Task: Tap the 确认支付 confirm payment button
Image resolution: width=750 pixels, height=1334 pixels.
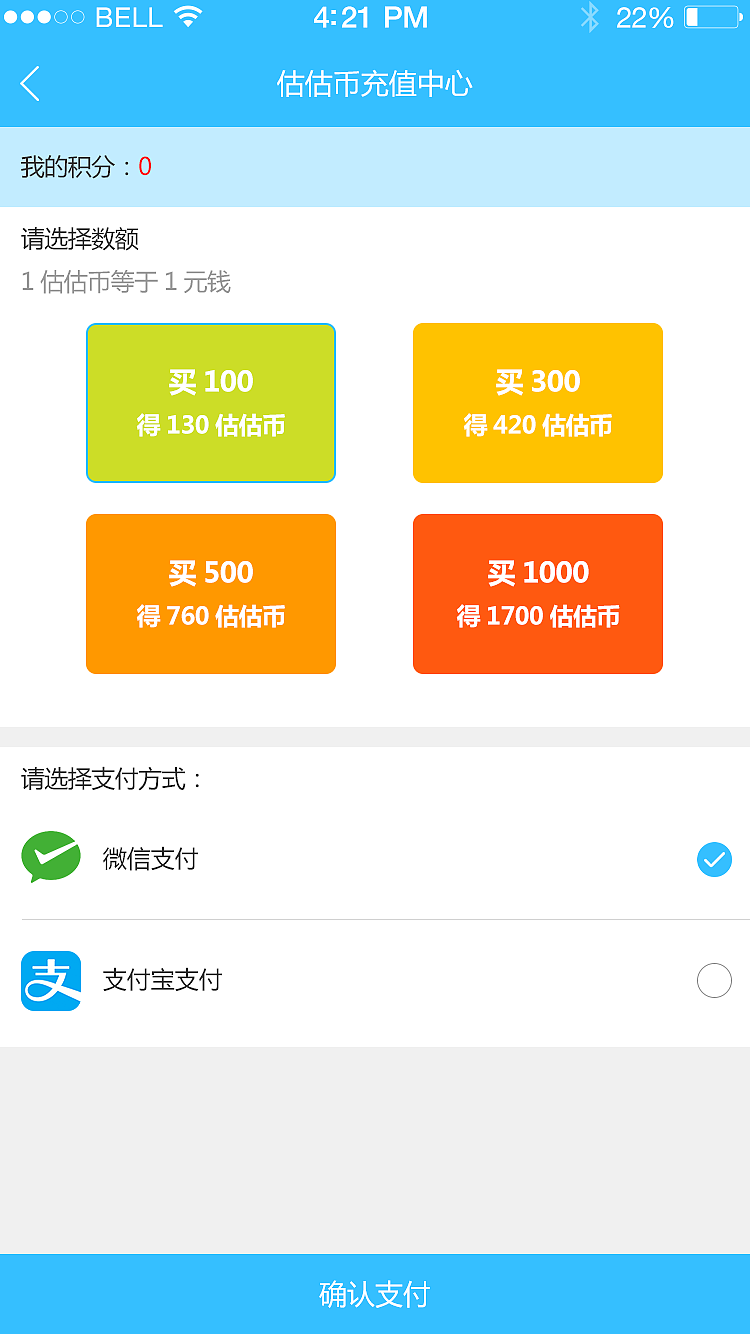Action: (375, 1294)
